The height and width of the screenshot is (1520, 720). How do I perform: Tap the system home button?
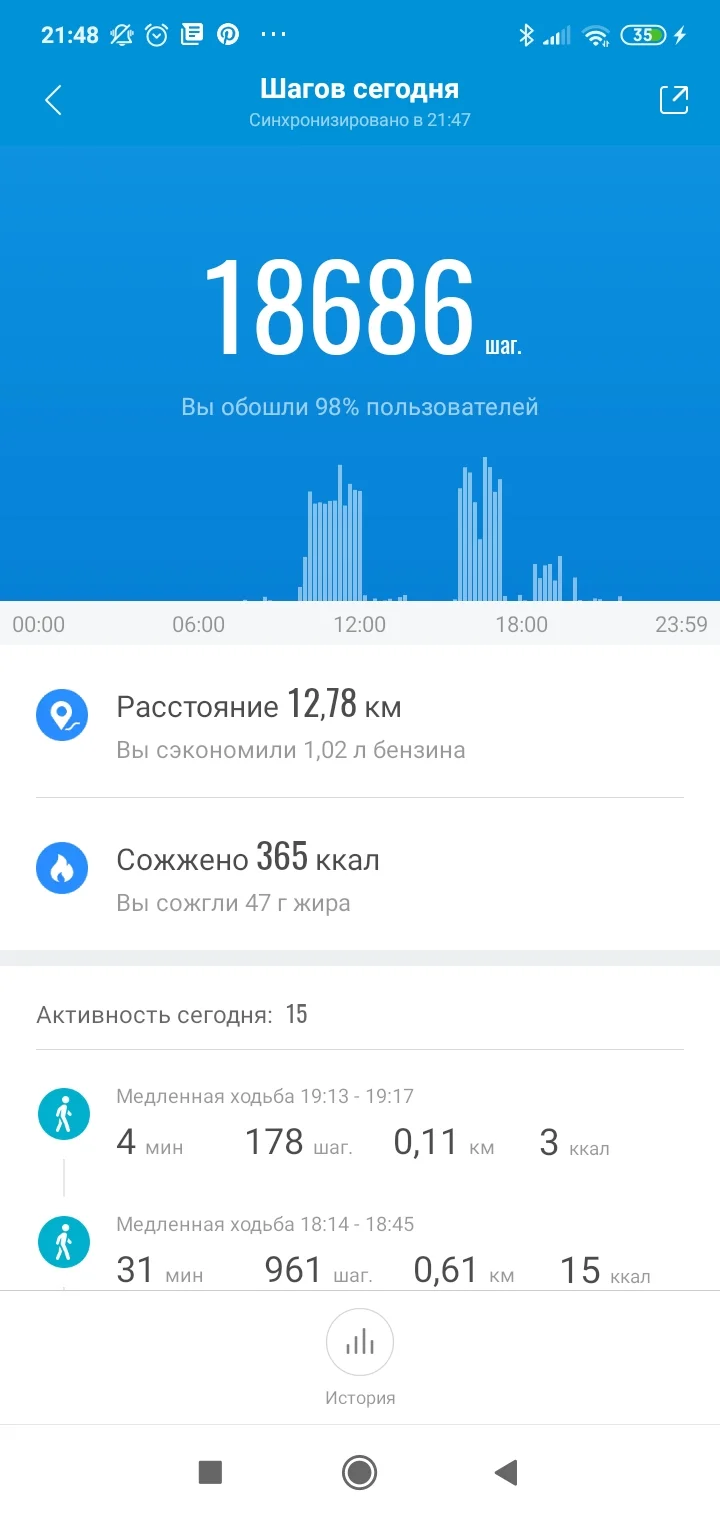click(359, 1472)
